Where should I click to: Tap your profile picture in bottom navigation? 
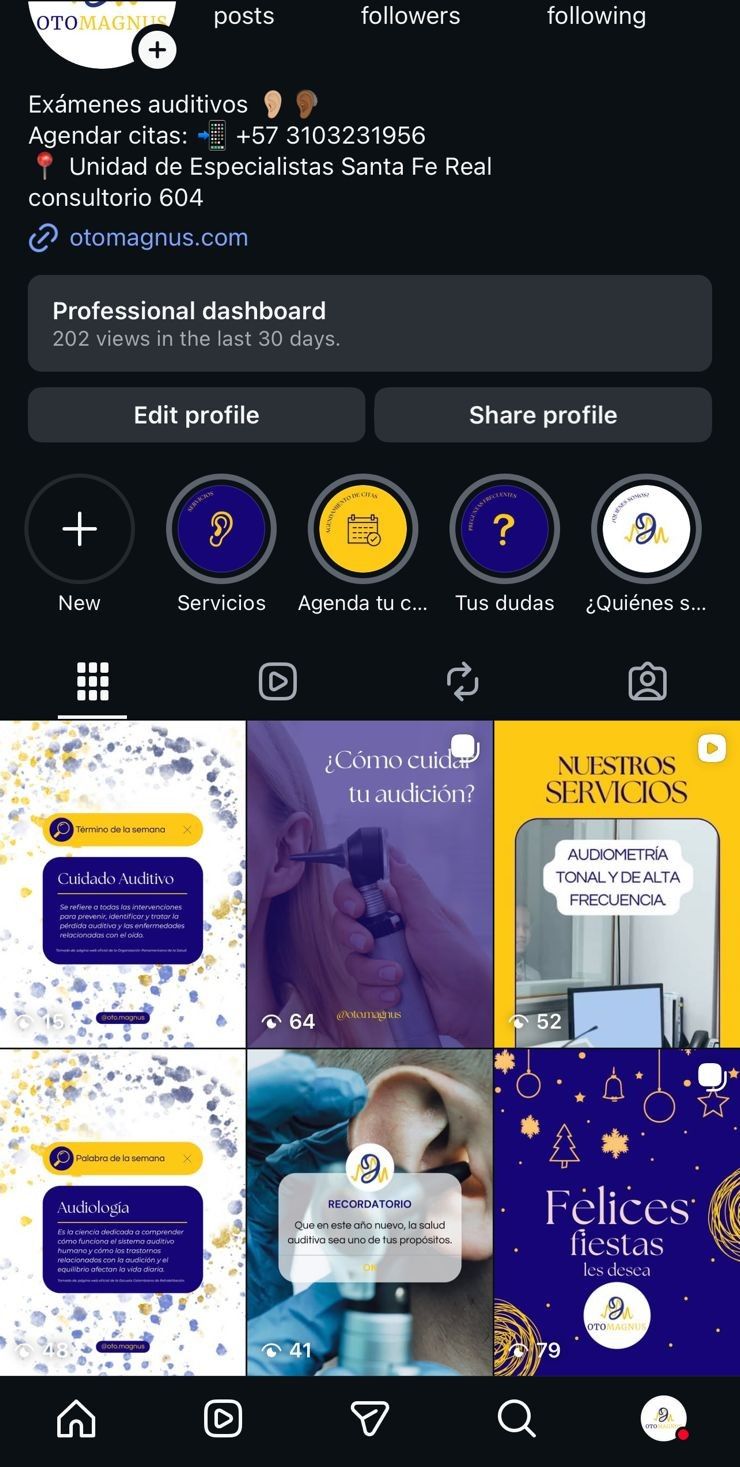pyautogui.click(x=661, y=1418)
